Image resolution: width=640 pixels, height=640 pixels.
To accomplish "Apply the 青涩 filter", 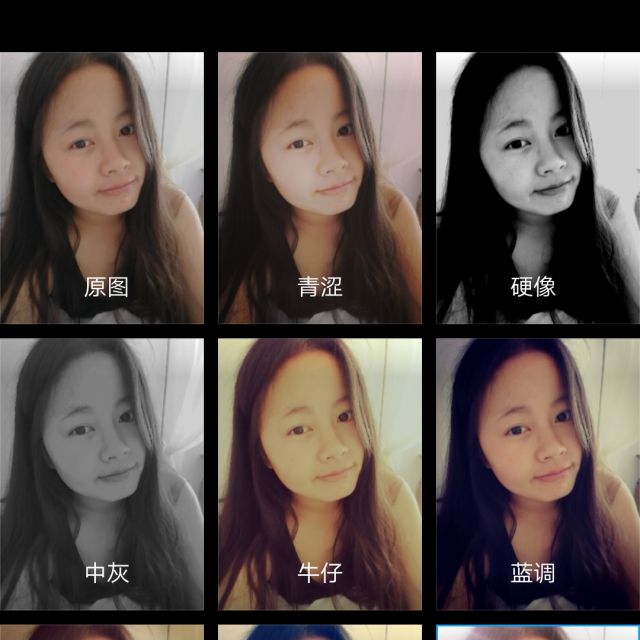I will (320, 188).
